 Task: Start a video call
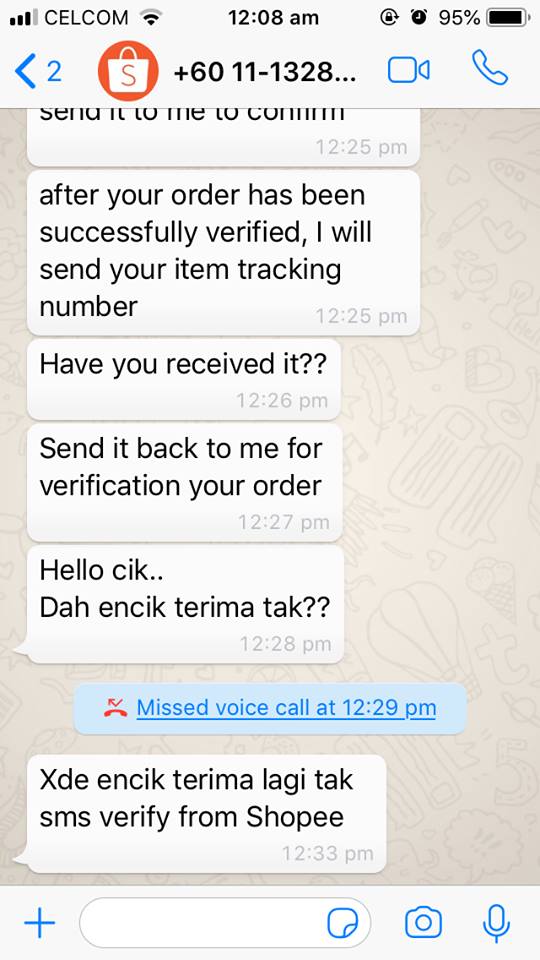coord(408,70)
